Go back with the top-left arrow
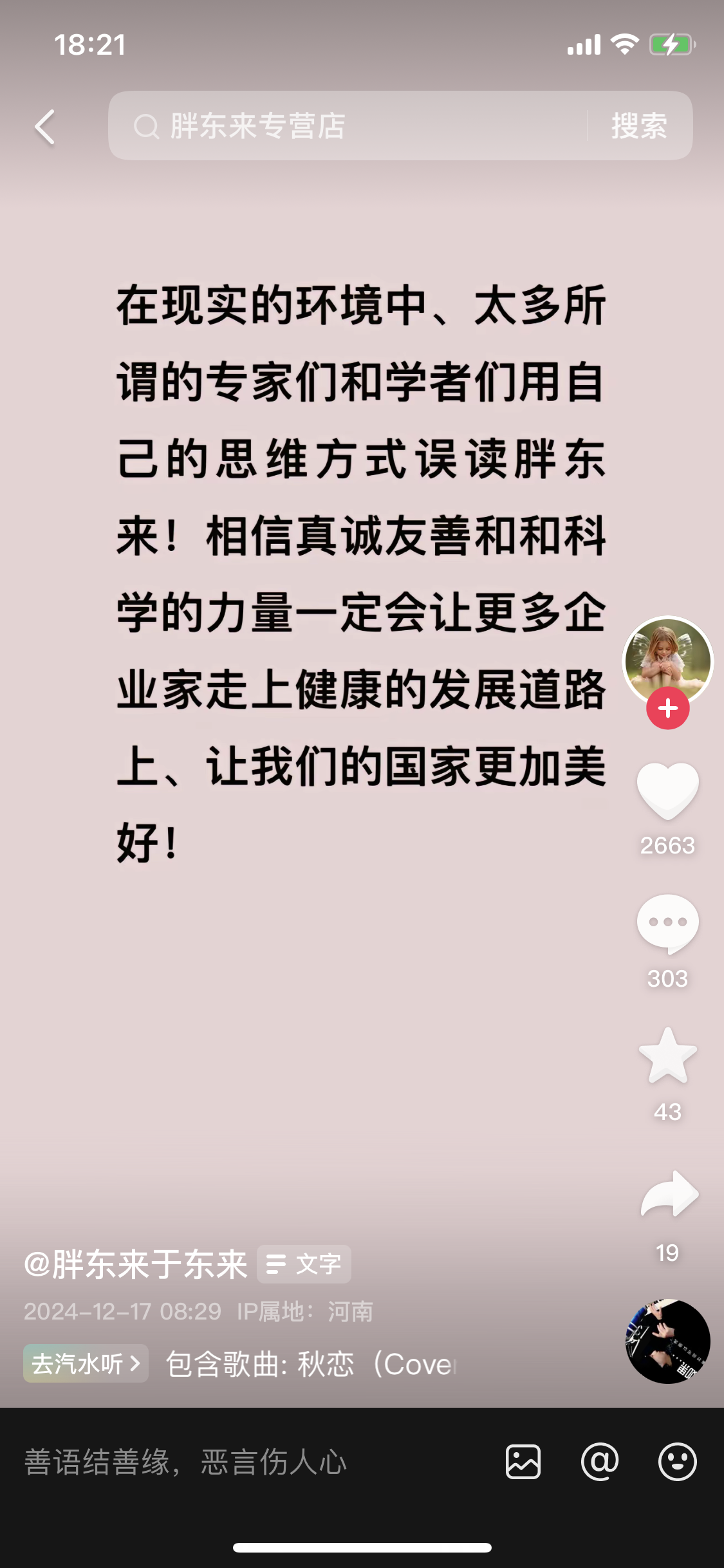Viewport: 724px width, 1568px height. click(45, 127)
